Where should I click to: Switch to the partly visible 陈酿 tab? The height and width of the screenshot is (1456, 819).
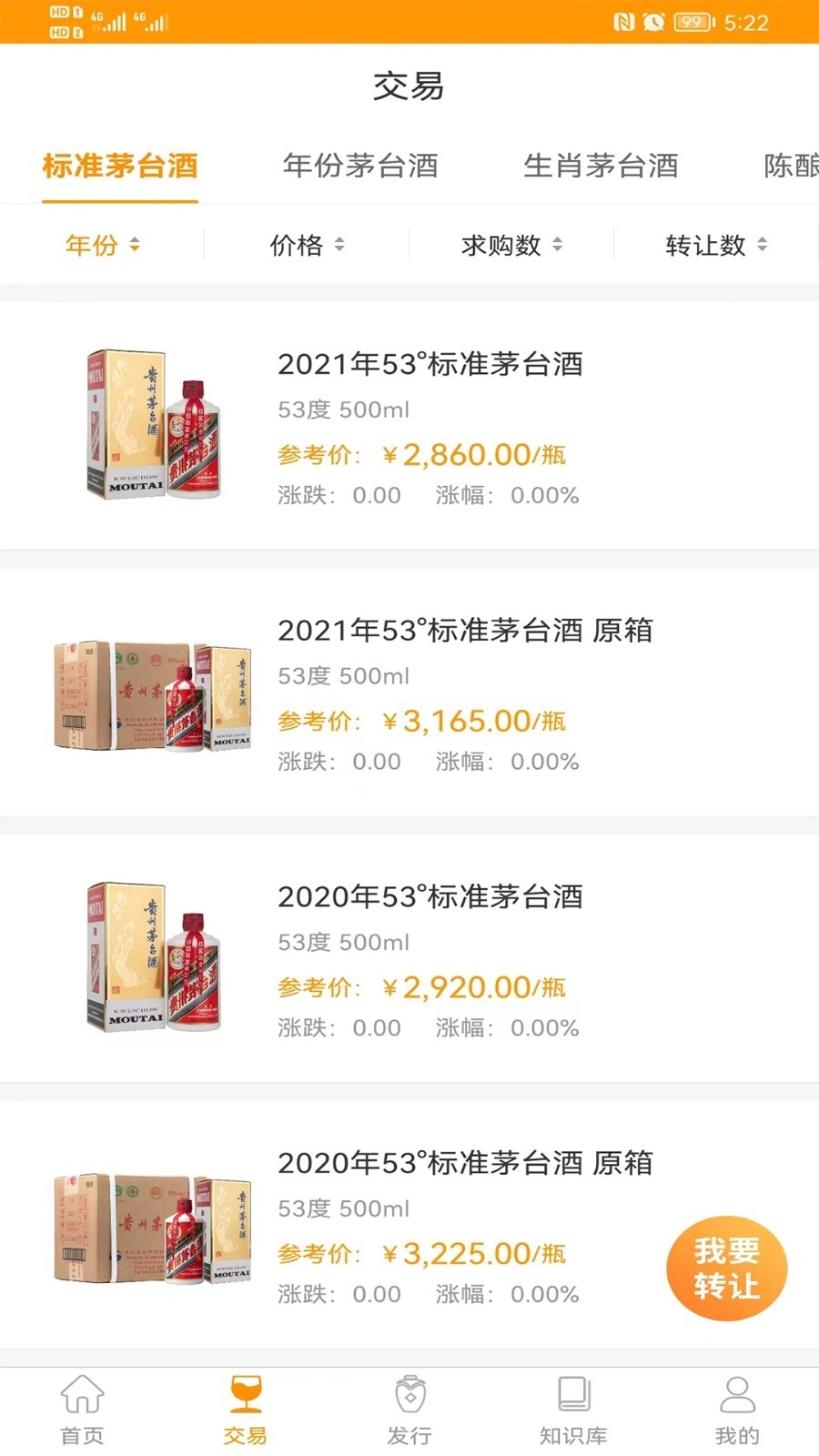pyautogui.click(x=791, y=166)
